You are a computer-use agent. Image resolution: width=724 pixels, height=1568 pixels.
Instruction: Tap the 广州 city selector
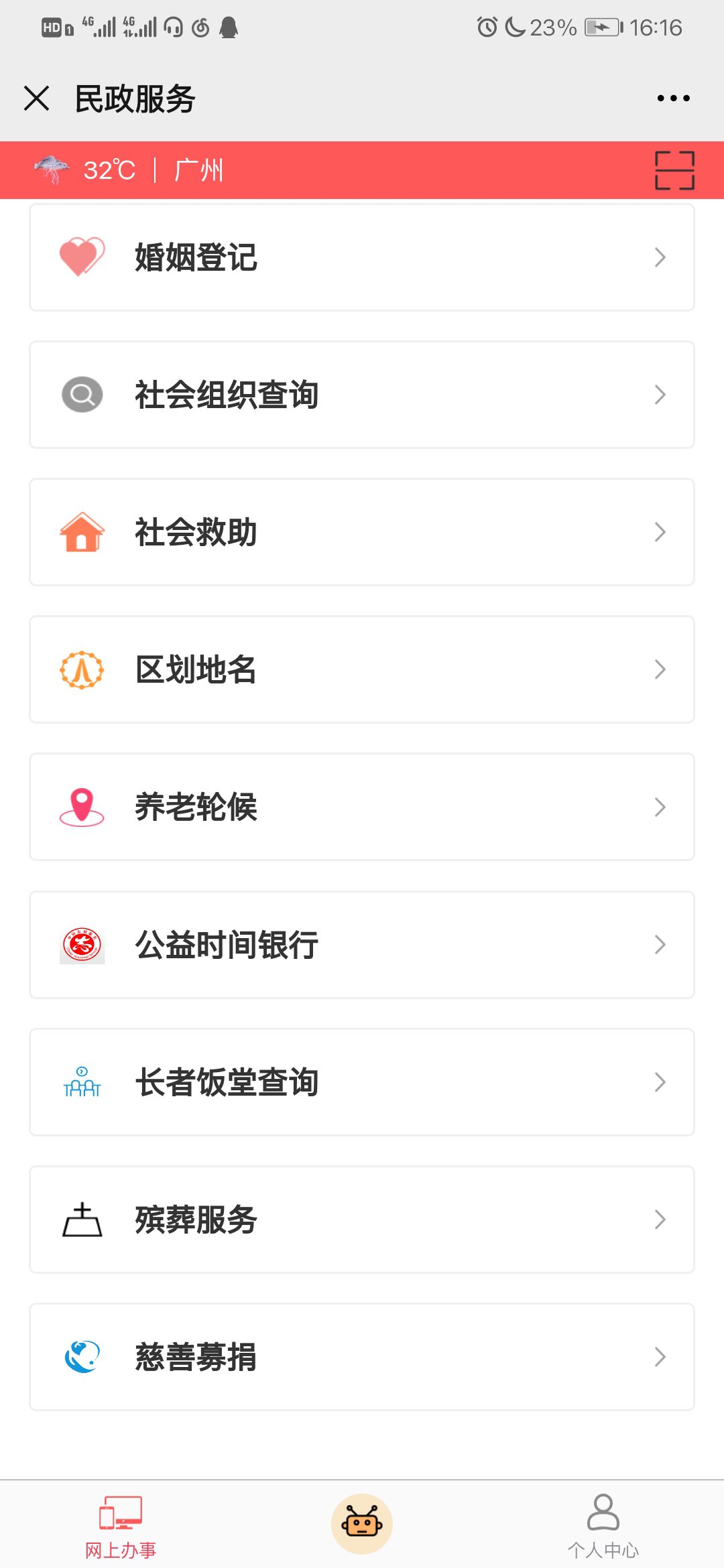198,170
